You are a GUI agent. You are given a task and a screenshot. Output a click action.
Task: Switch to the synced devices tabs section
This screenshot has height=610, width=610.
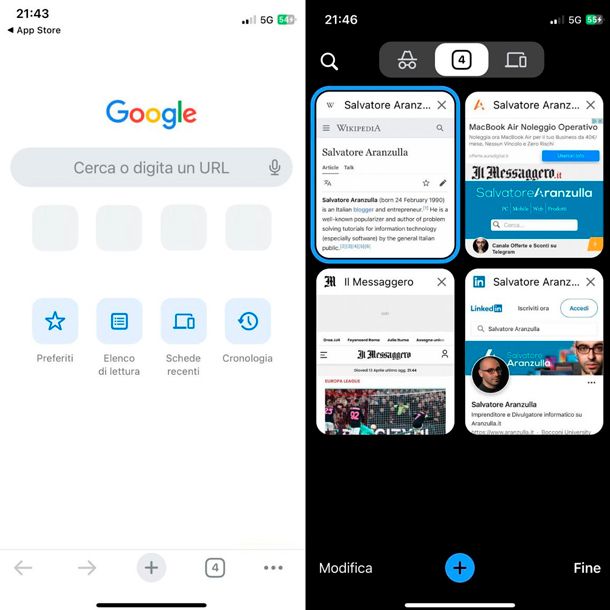click(516, 60)
